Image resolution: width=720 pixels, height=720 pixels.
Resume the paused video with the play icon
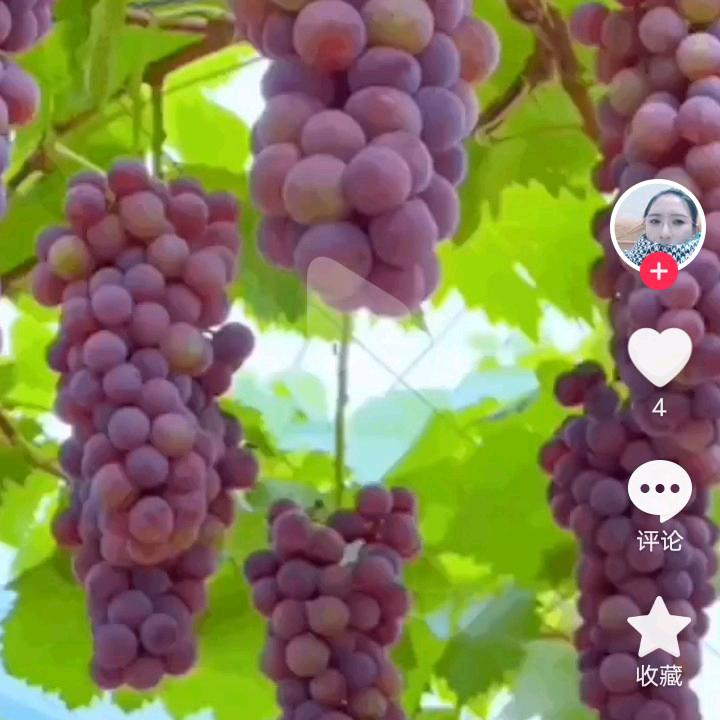point(358,338)
